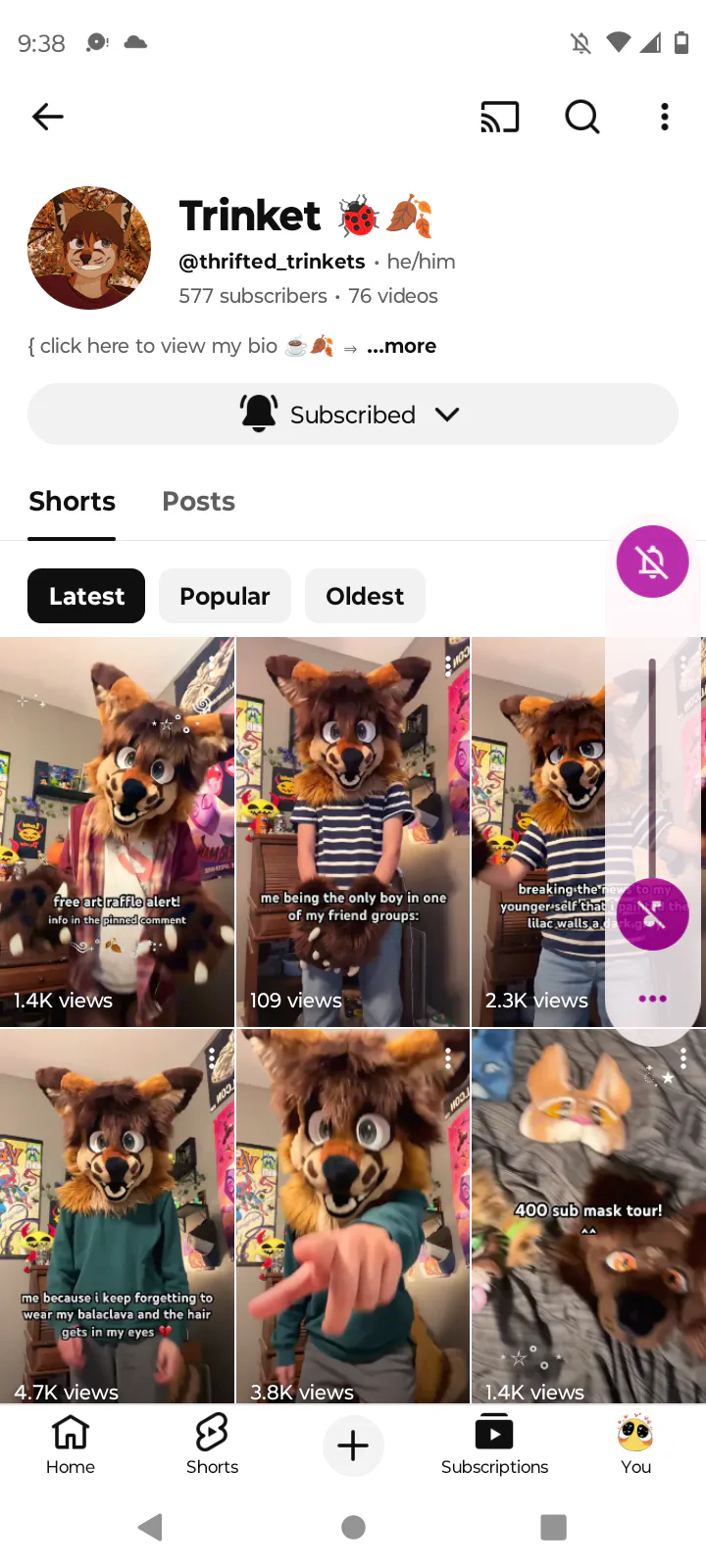Open the Subscribed notification dropdown
Image resolution: width=706 pixels, height=1568 pixels.
[x=353, y=415]
